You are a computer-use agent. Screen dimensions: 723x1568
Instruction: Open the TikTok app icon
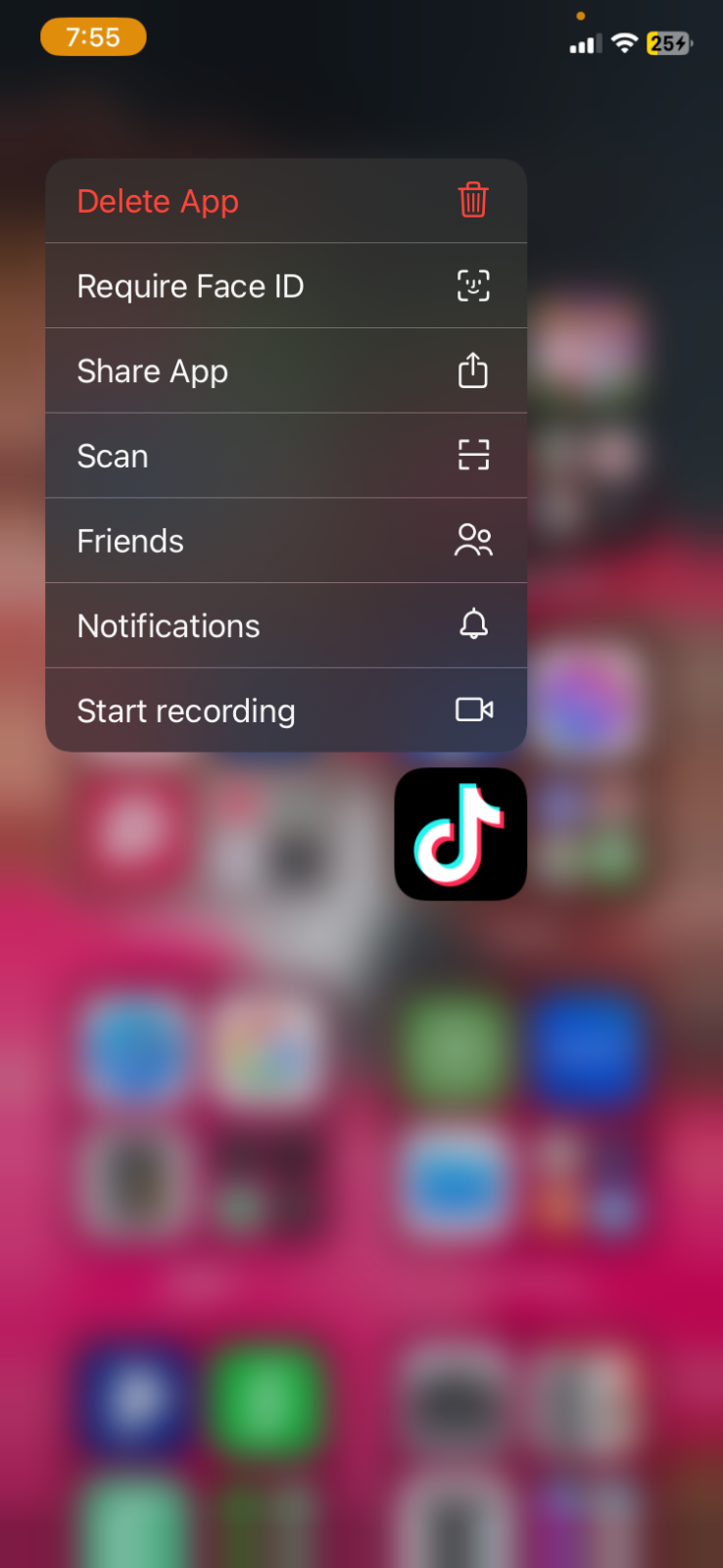pyautogui.click(x=460, y=834)
